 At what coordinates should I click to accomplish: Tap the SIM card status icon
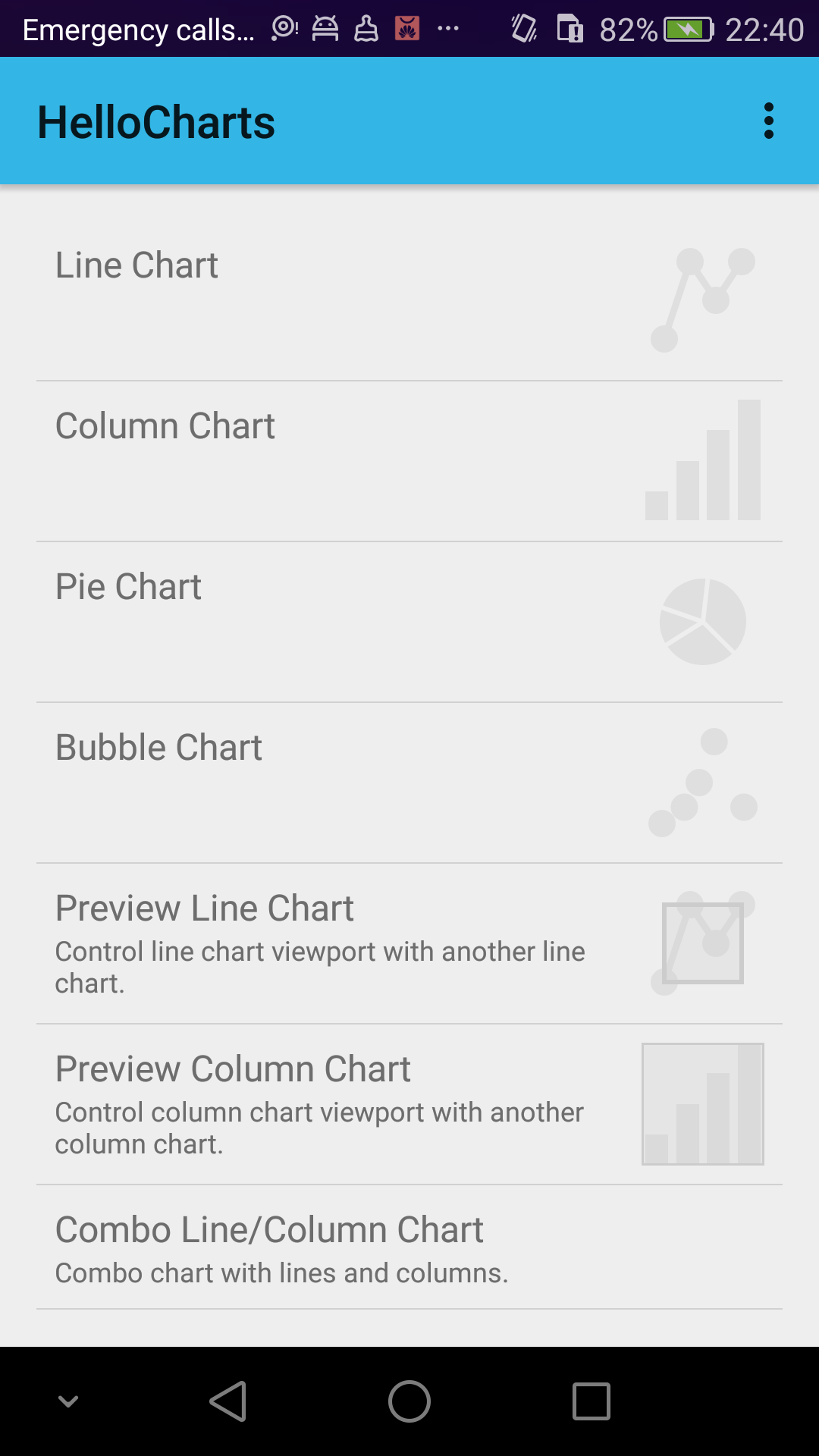coord(572,29)
